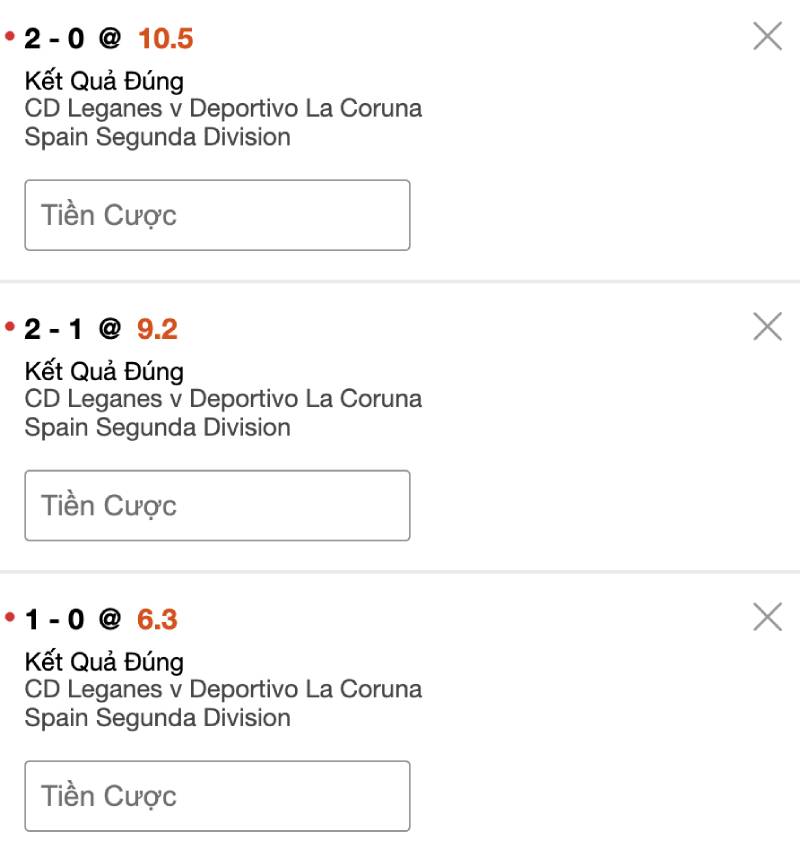Remove the 1 - 0 @ 6.3 bet selection
This screenshot has width=800, height=857.
point(767,617)
